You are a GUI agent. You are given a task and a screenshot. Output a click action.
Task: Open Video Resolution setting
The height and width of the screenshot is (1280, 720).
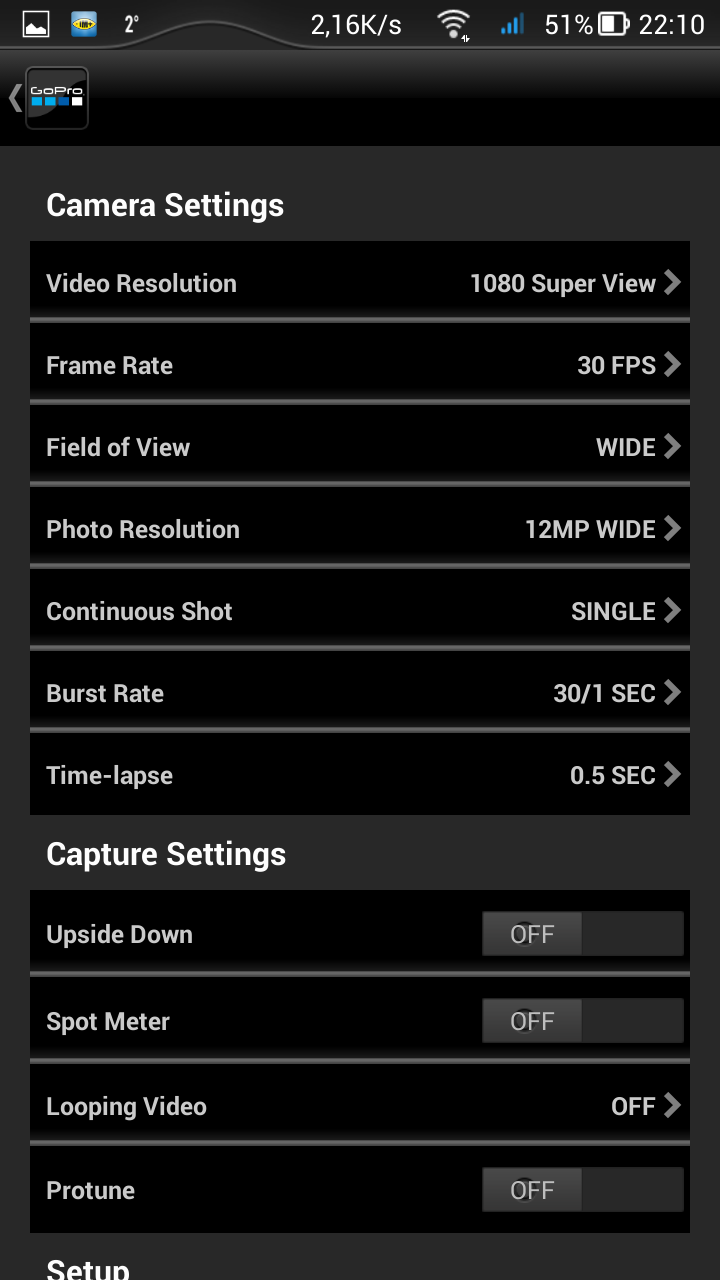click(360, 283)
